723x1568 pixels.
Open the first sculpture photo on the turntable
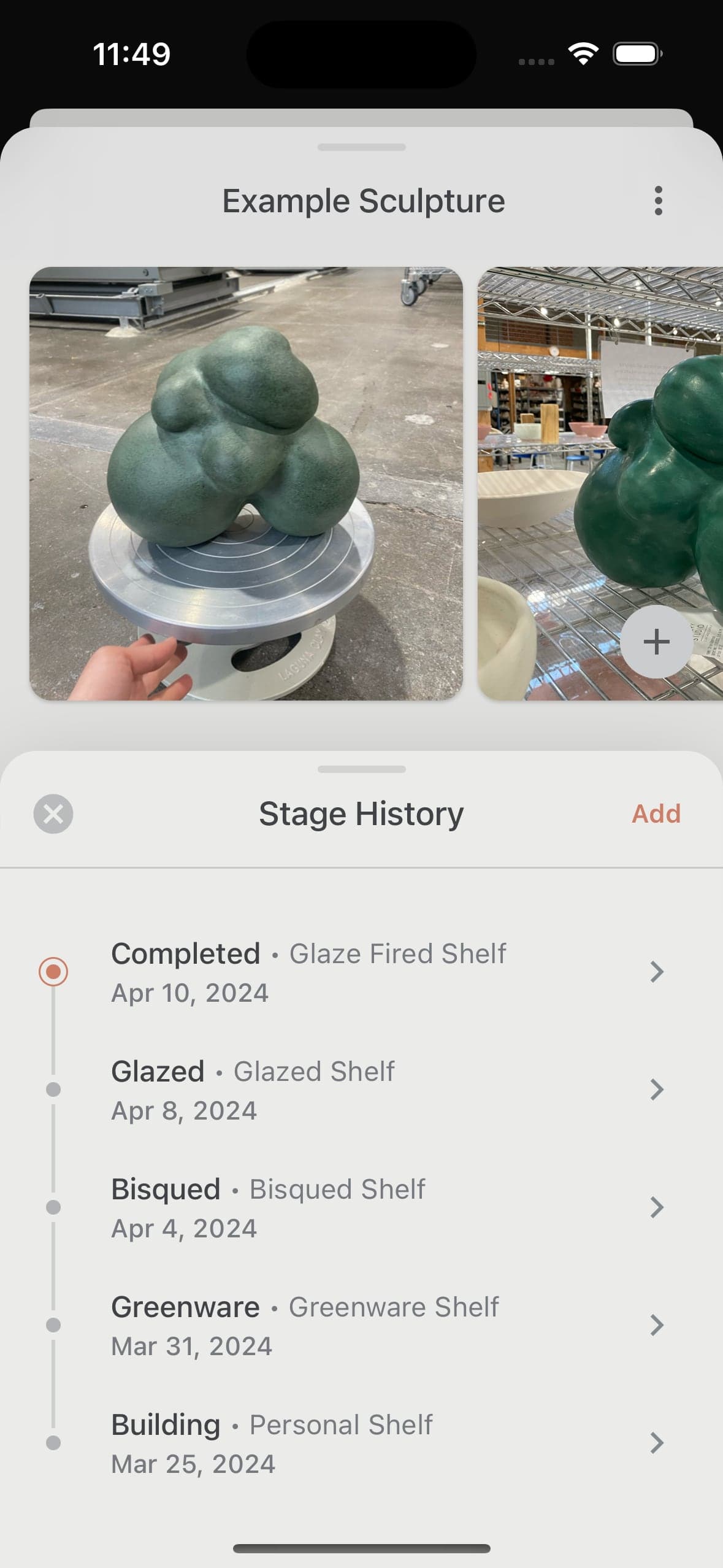246,483
